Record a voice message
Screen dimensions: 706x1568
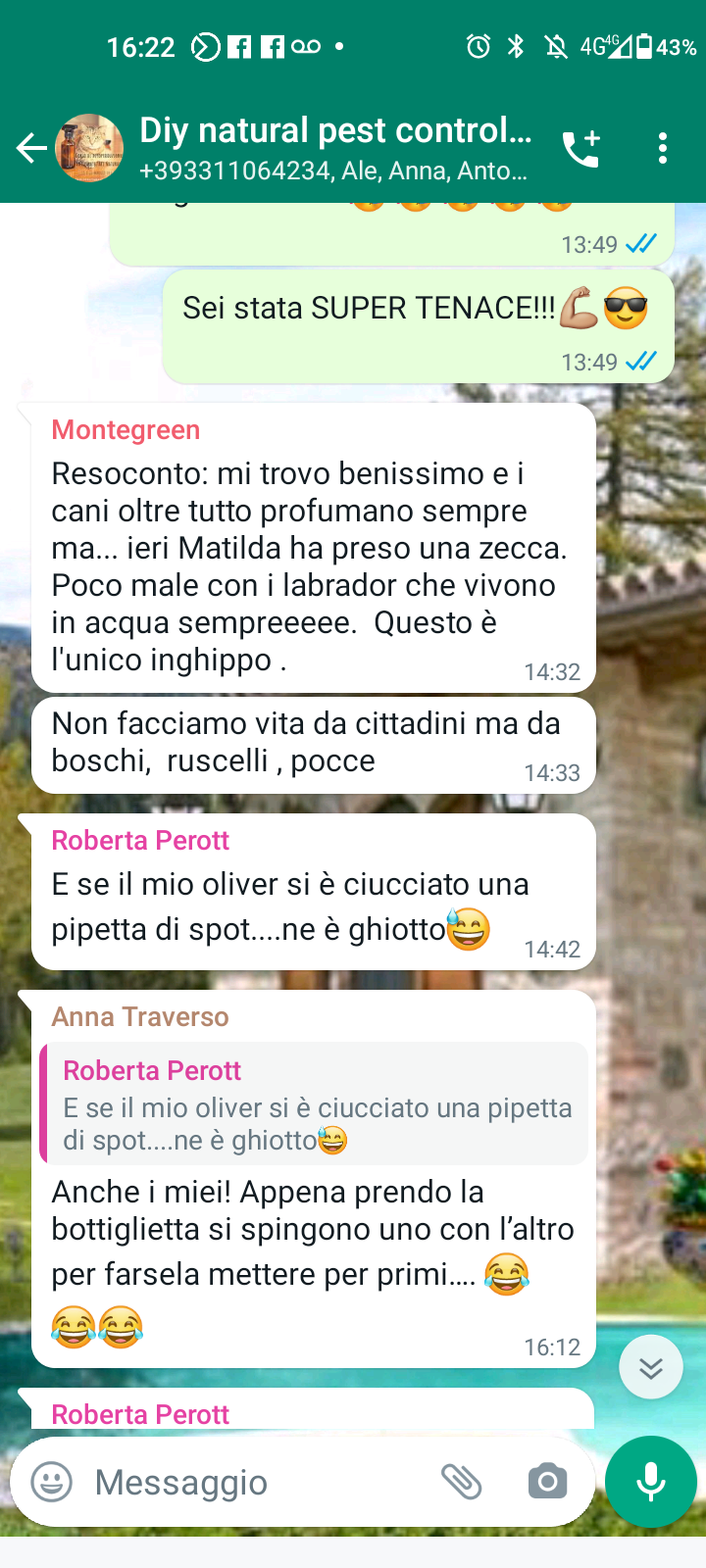tap(651, 1482)
